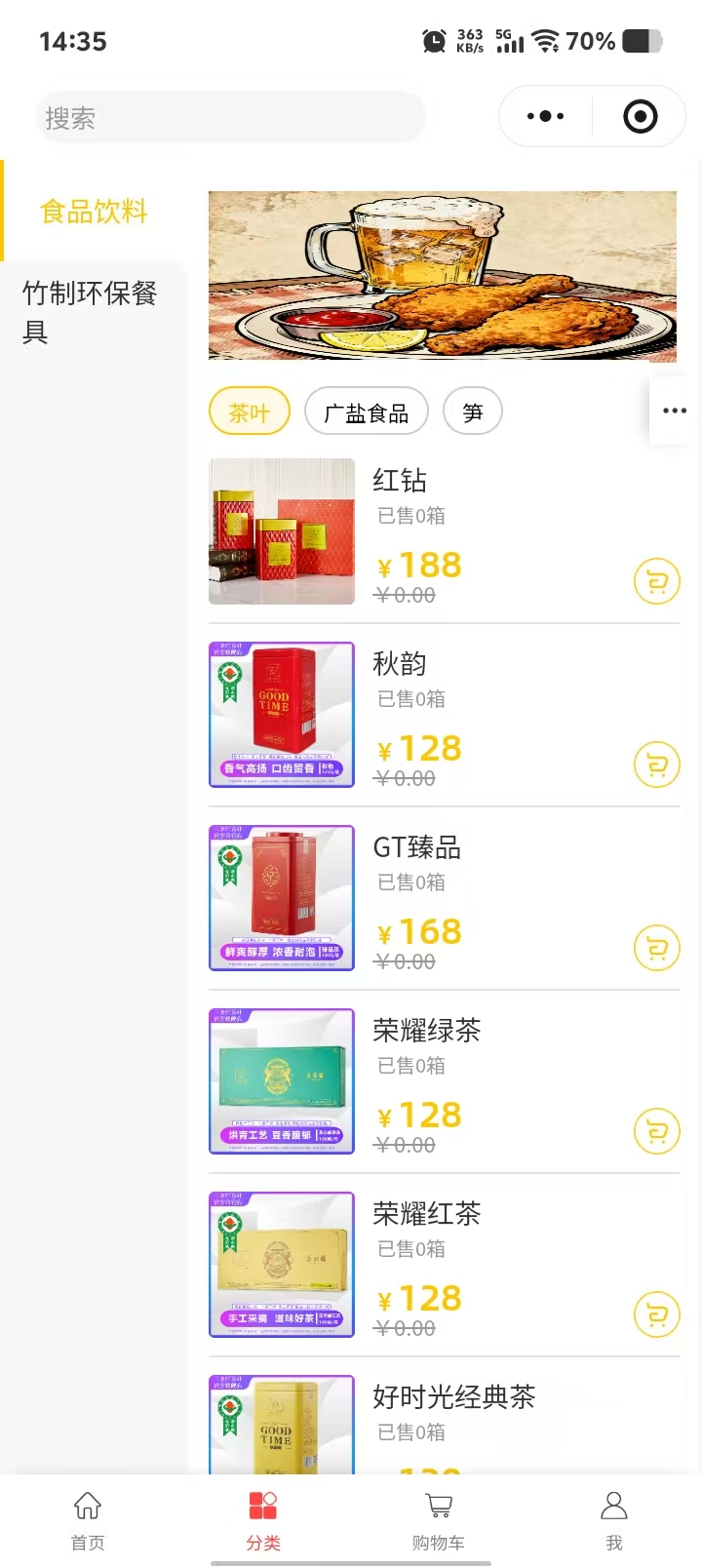
Task: Add GT臻品 to the cart
Action: coord(656,949)
